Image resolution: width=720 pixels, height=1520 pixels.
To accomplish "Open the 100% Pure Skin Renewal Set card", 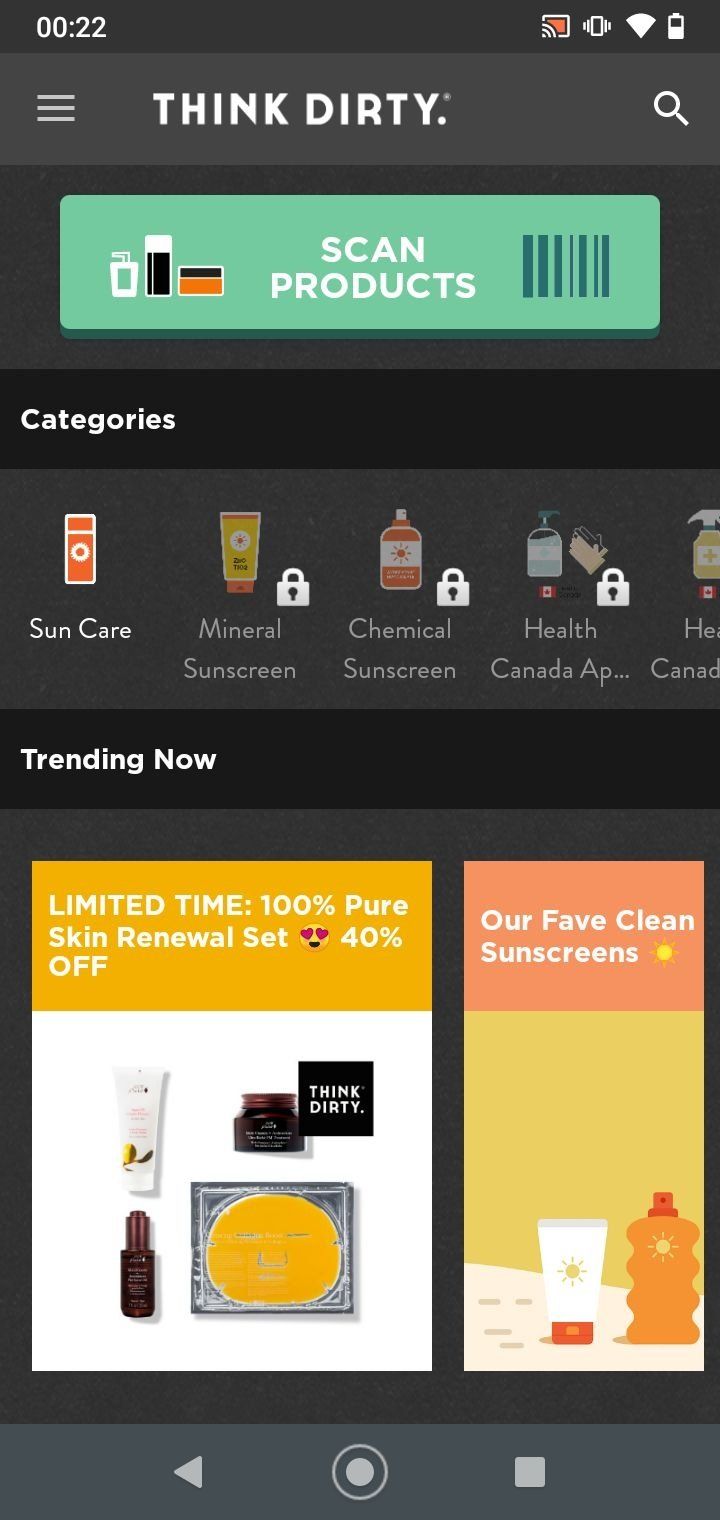I will coord(232,1115).
